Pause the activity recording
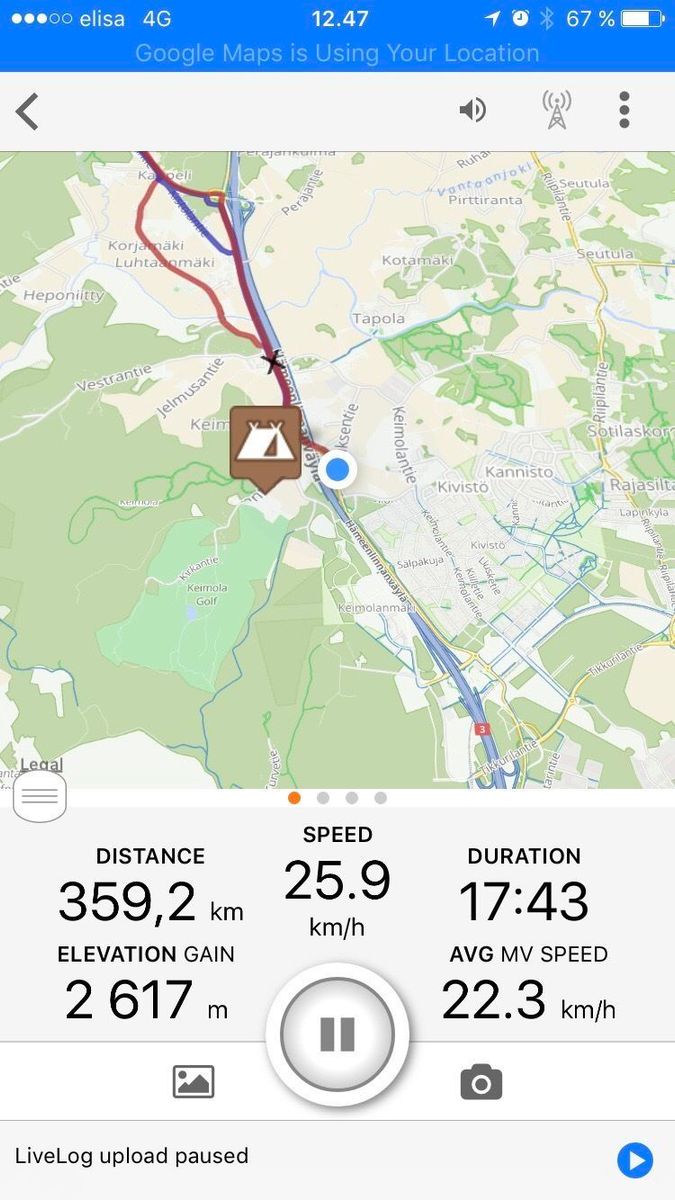 tap(337, 1034)
